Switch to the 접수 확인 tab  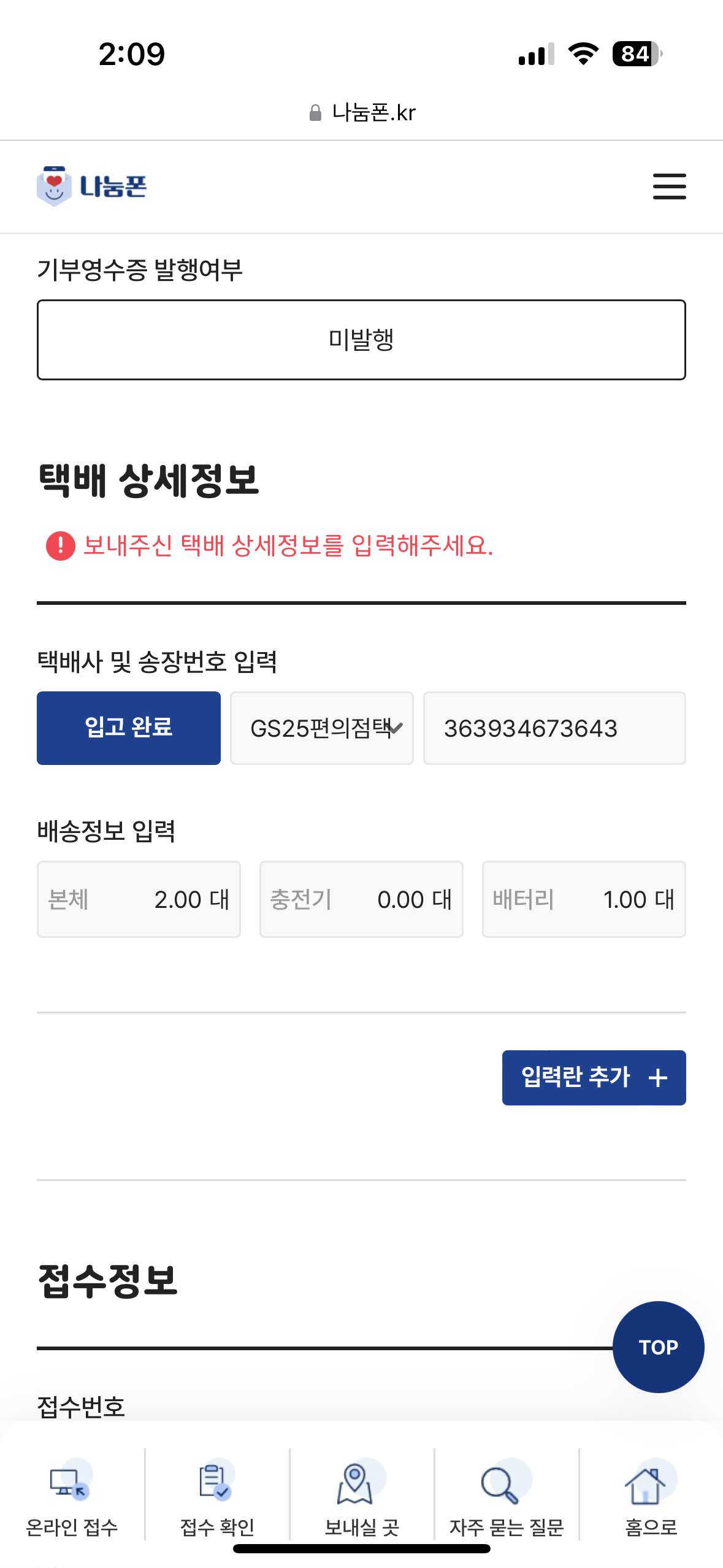(x=217, y=1497)
